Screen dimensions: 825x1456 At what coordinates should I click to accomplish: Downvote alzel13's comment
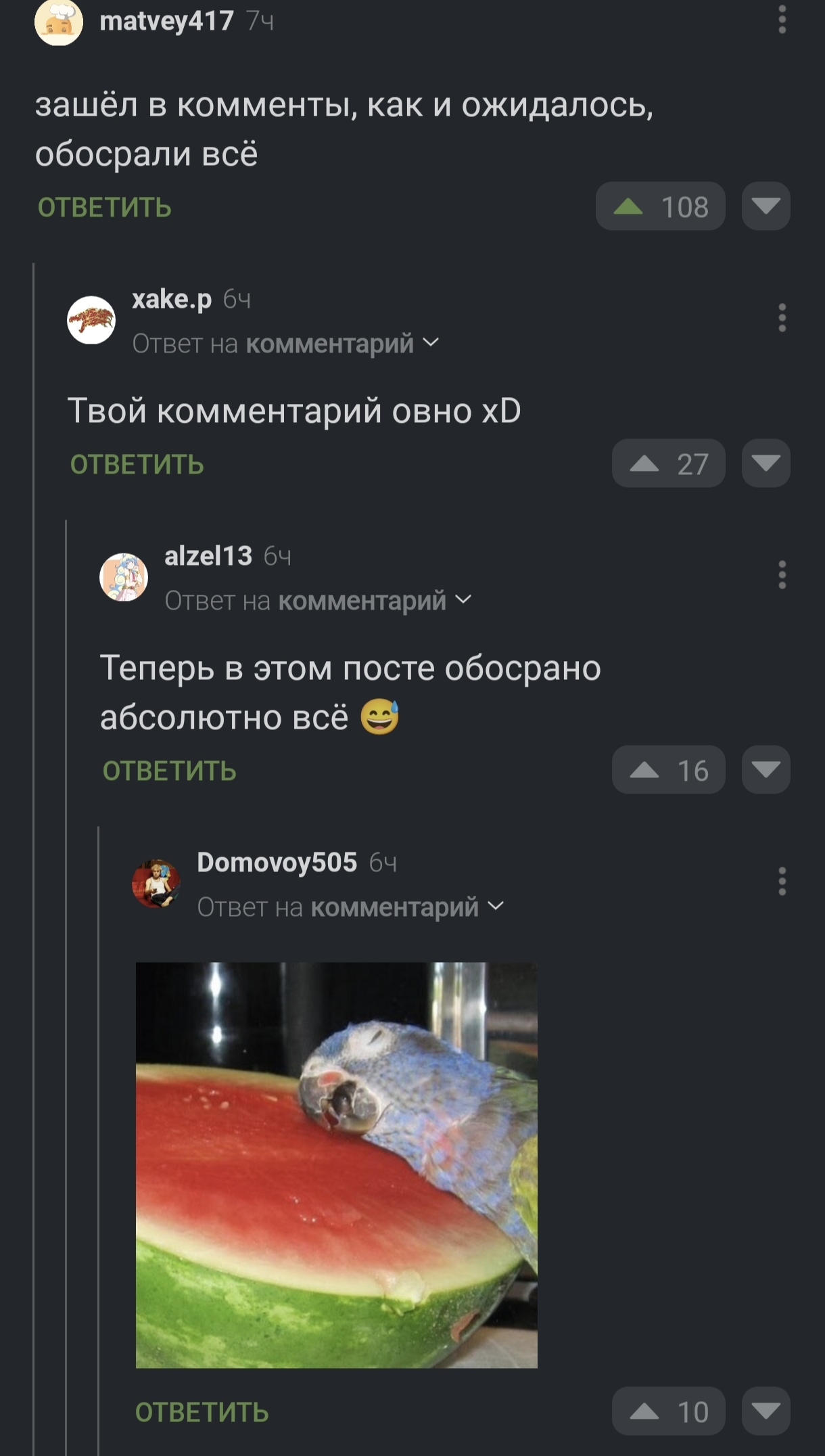coord(765,770)
